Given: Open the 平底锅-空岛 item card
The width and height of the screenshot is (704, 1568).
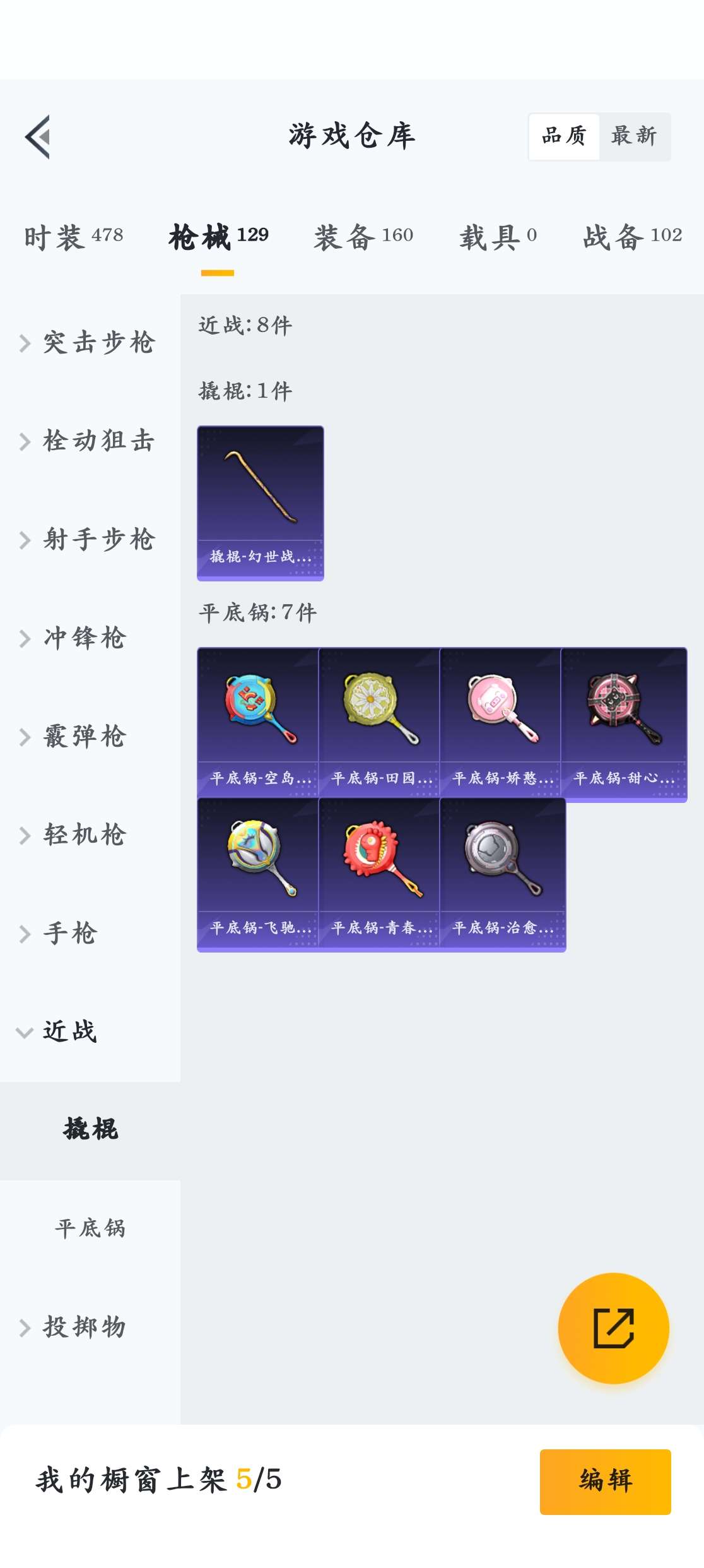Looking at the screenshot, I should 258,723.
